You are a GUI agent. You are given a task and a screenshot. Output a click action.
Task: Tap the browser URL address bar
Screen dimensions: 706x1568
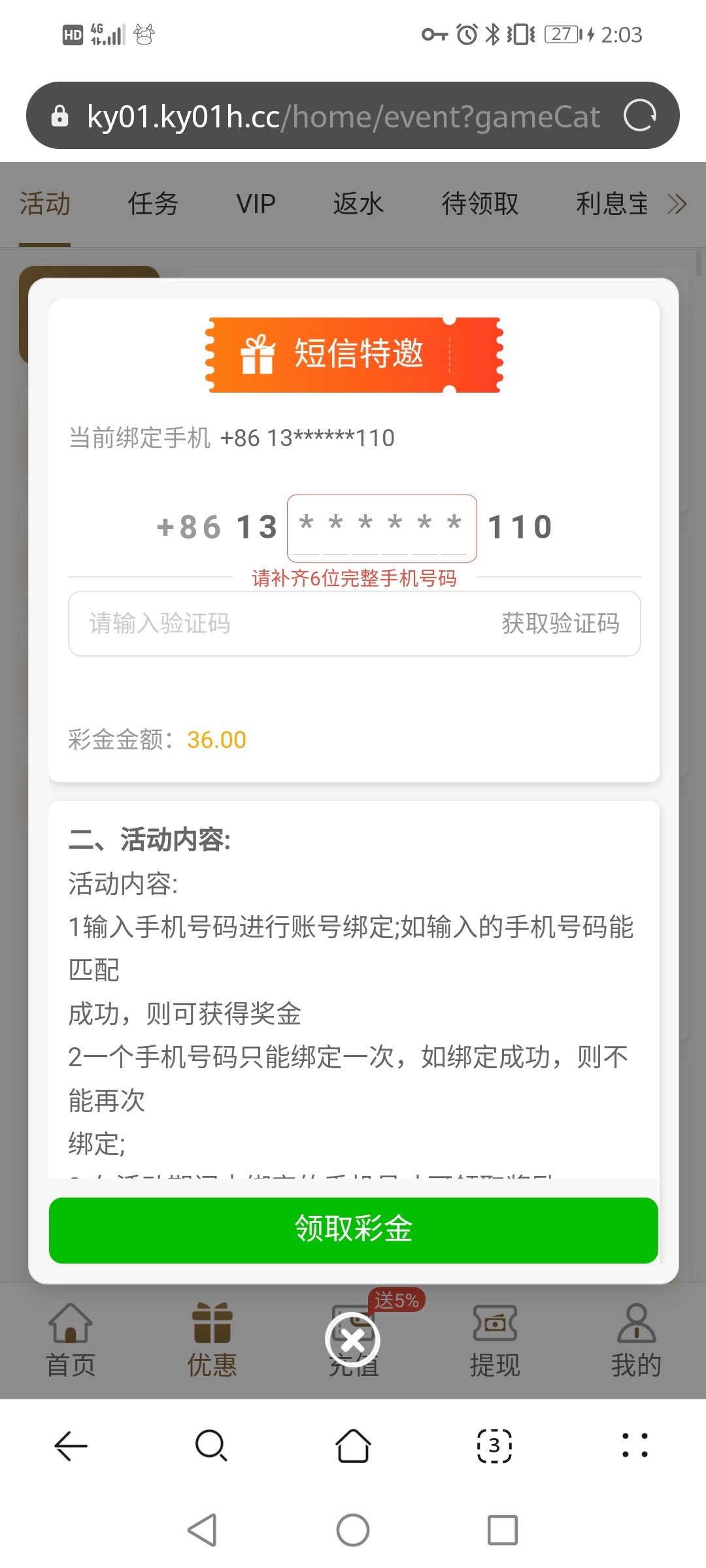[340, 116]
